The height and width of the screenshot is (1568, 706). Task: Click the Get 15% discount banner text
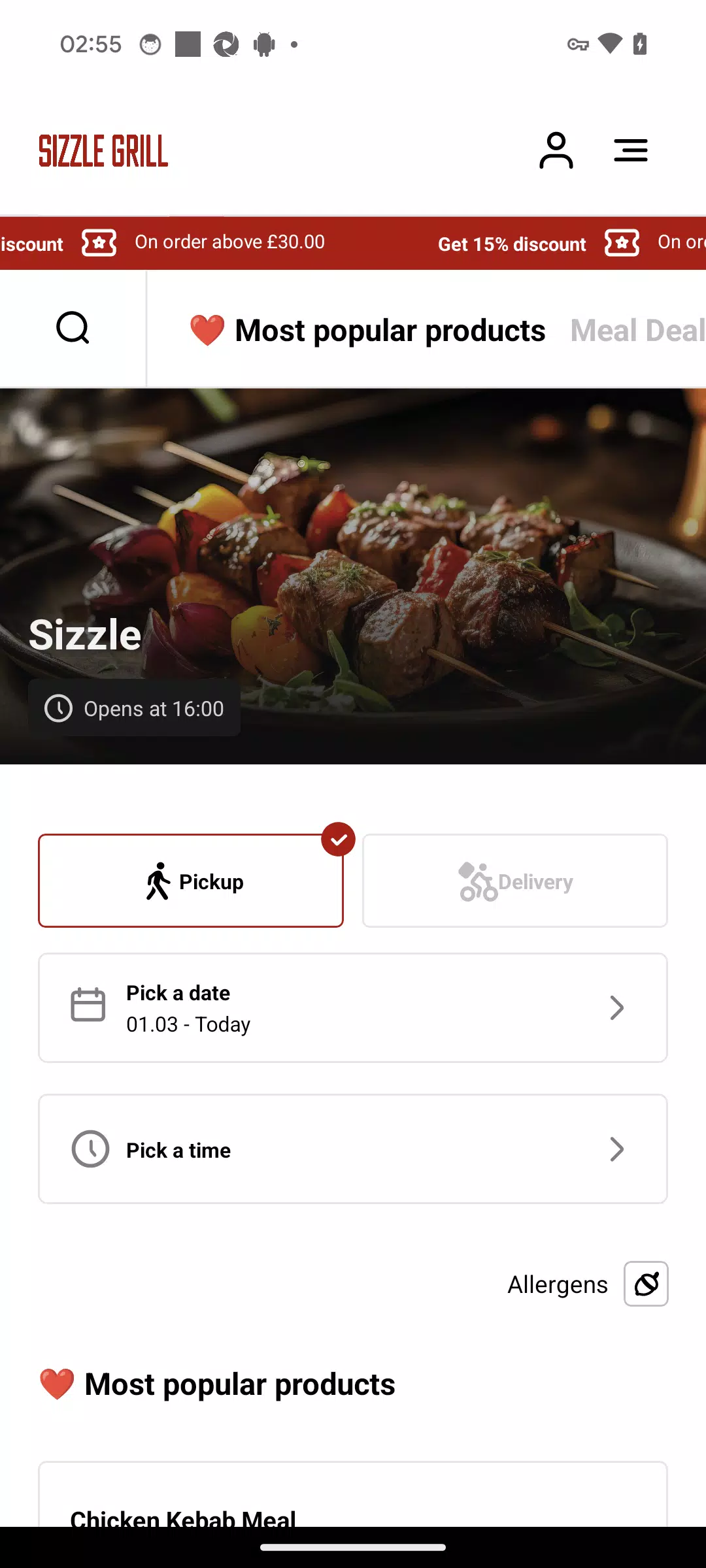(x=512, y=243)
